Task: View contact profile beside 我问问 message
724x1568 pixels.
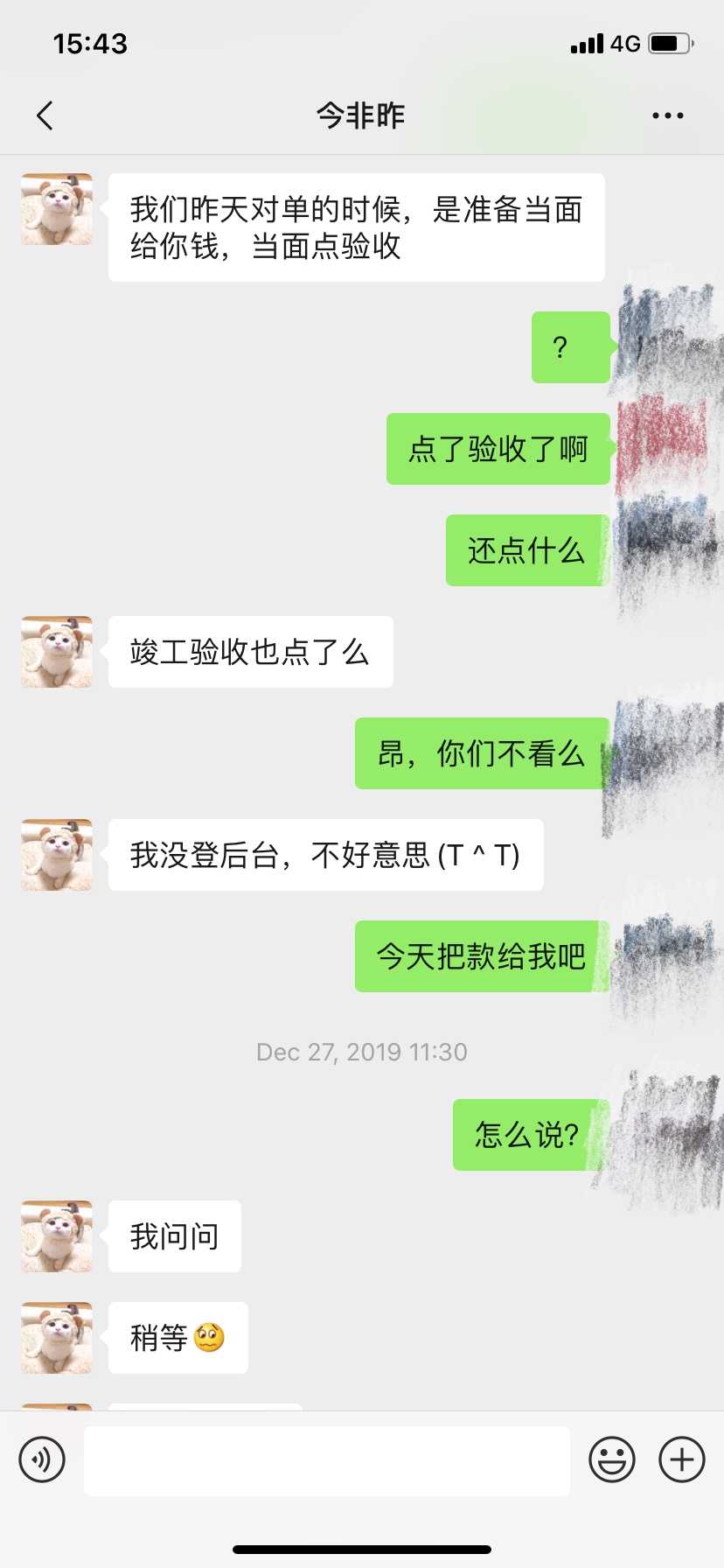Action: click(57, 1236)
